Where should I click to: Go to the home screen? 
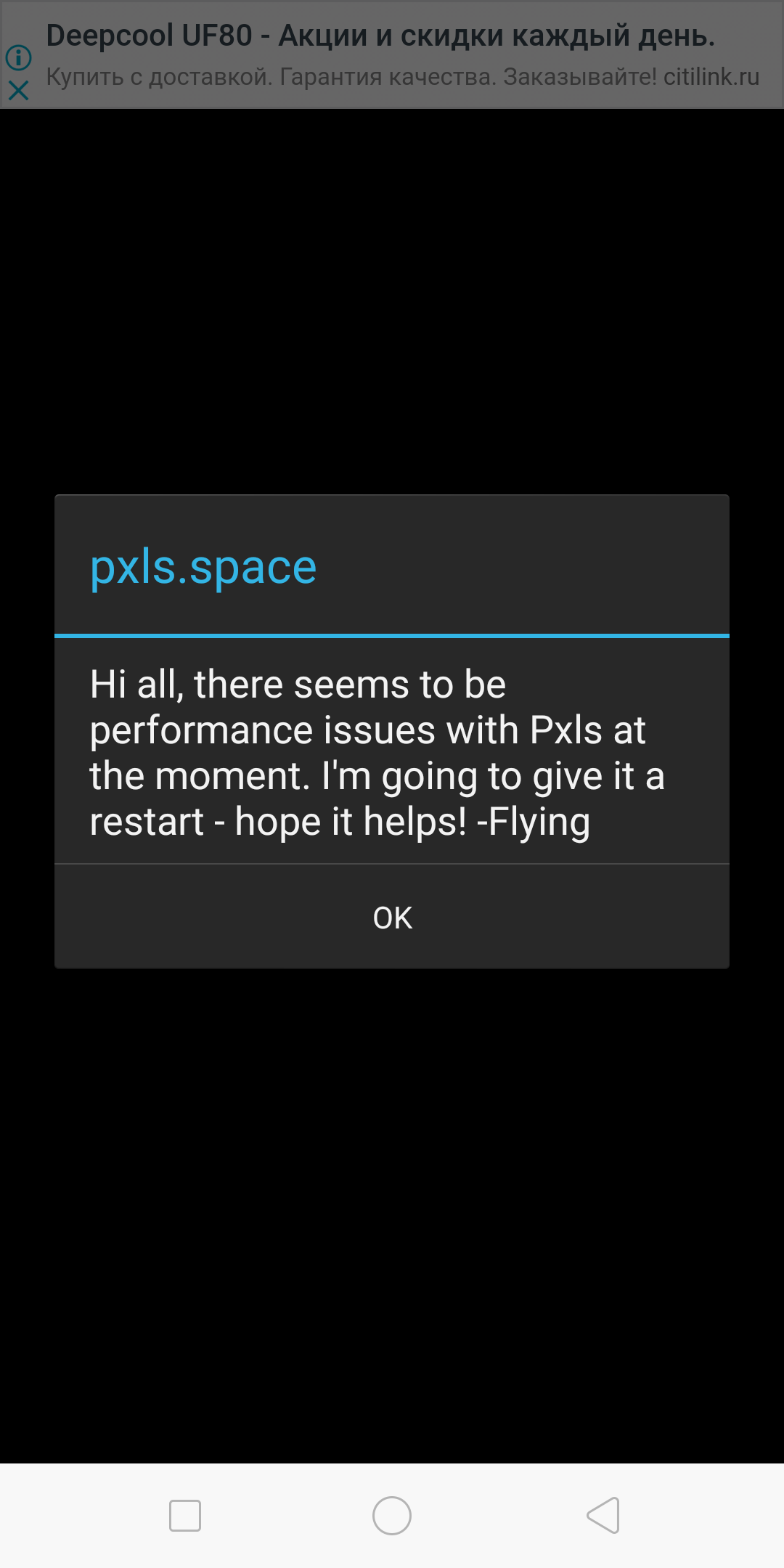click(392, 1516)
